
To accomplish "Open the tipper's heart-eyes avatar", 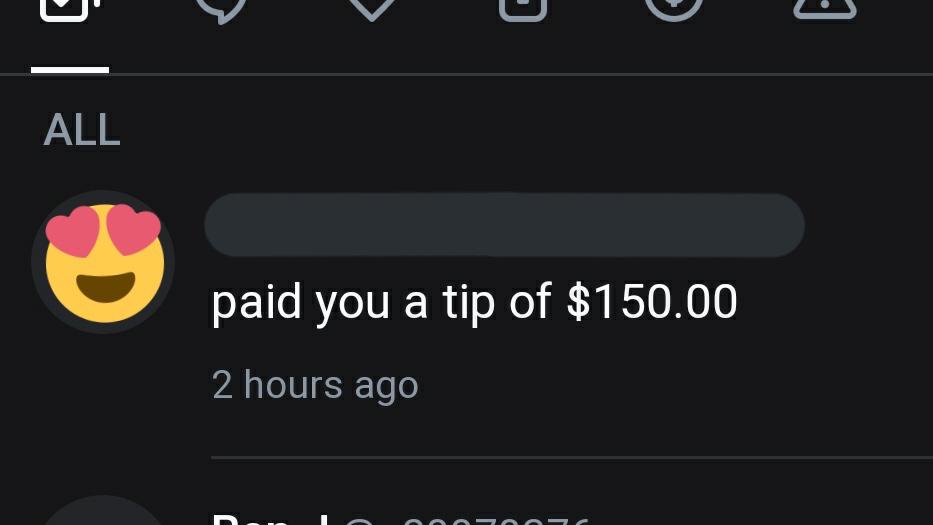I will [104, 263].
